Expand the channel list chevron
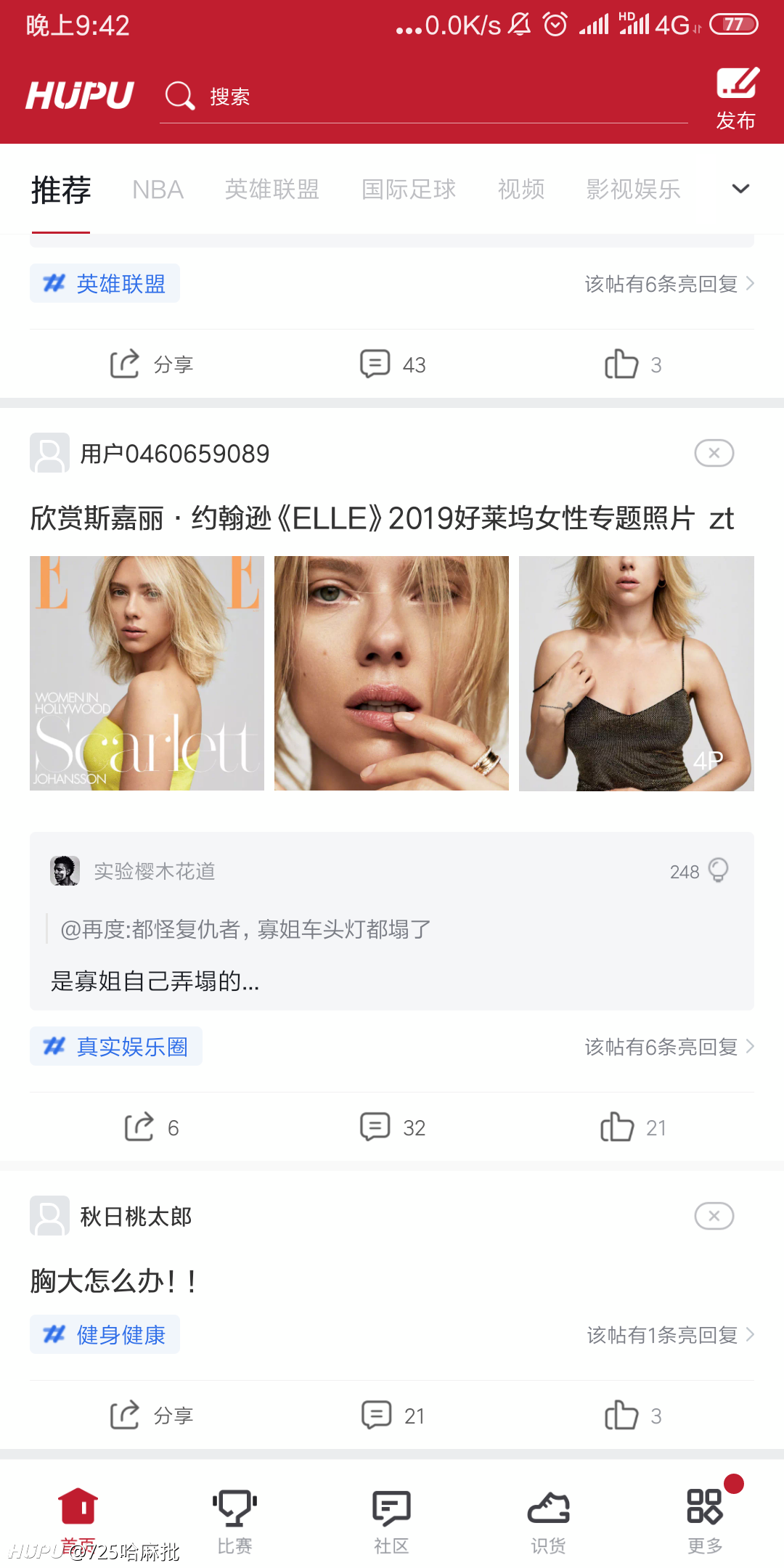 click(740, 189)
